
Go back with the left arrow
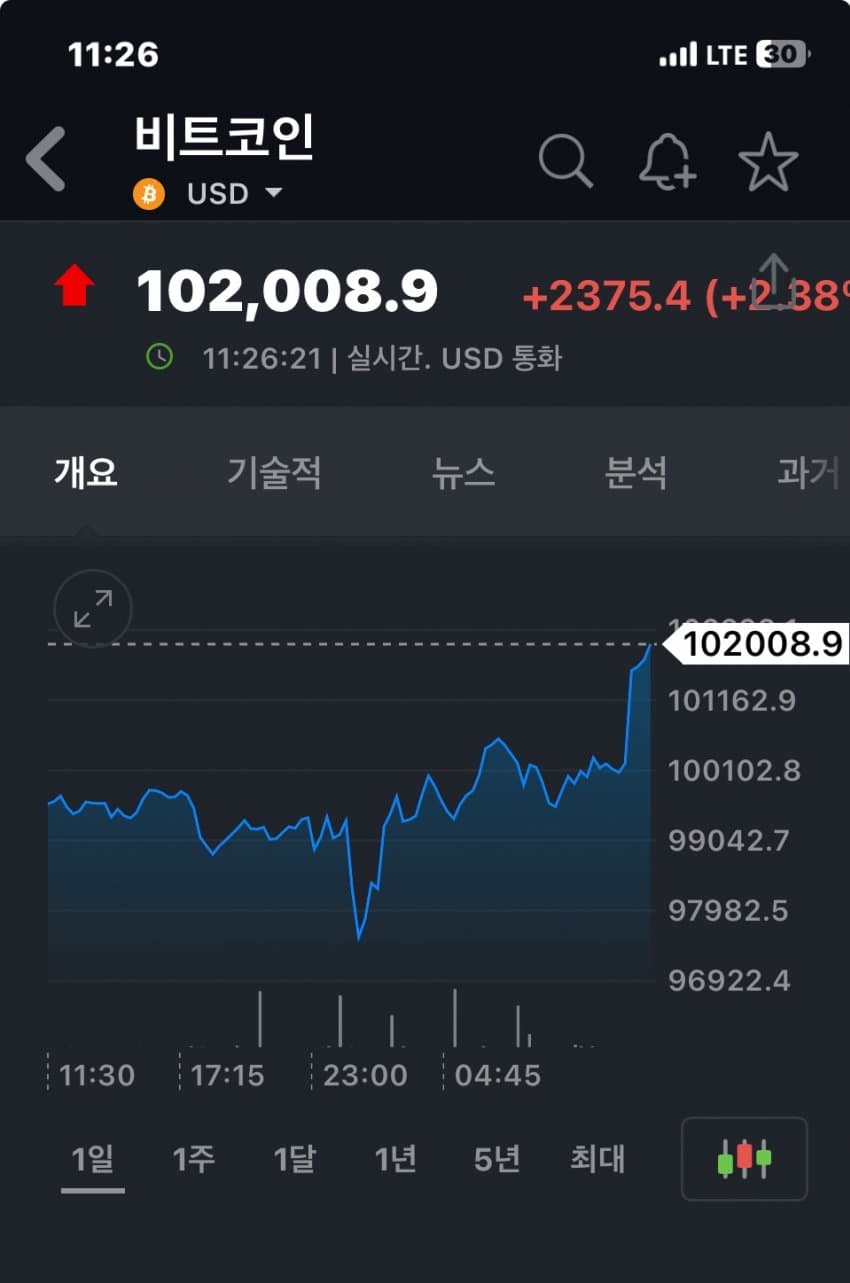tap(46, 159)
